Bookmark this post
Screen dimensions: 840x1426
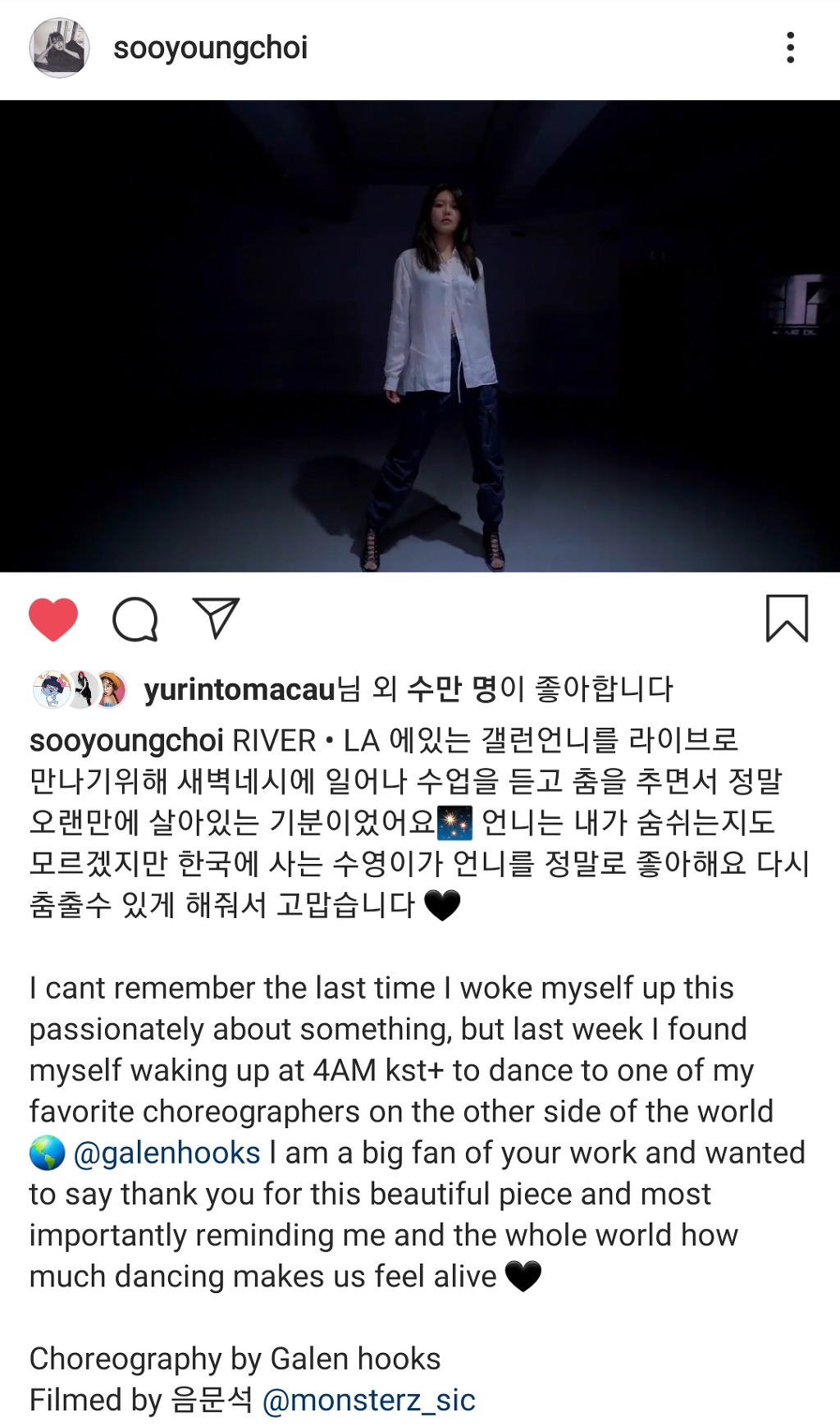click(787, 619)
